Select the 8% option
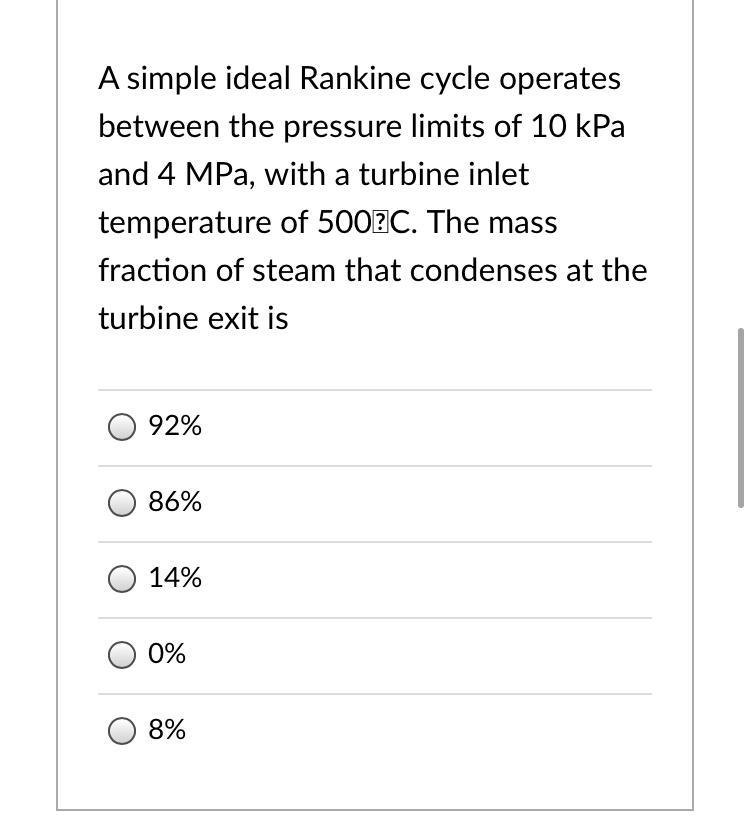Screen dimensions: 750x821 click(x=122, y=731)
